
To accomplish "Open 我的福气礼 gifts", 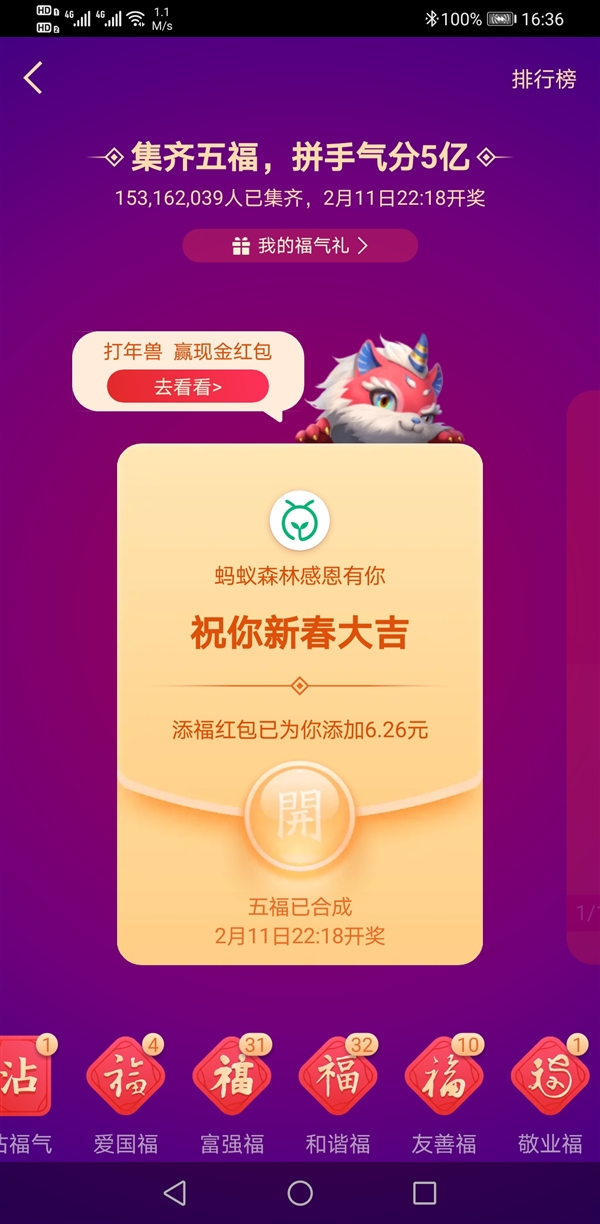I will coord(299,245).
